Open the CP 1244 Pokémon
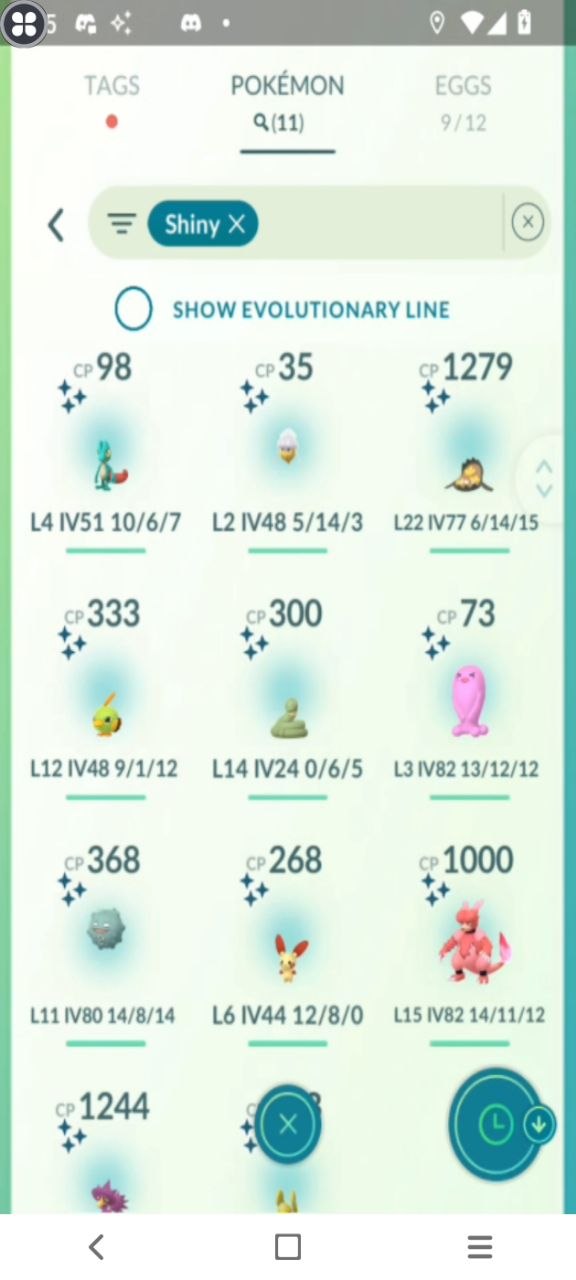This screenshot has height=1280, width=576. point(105,1150)
